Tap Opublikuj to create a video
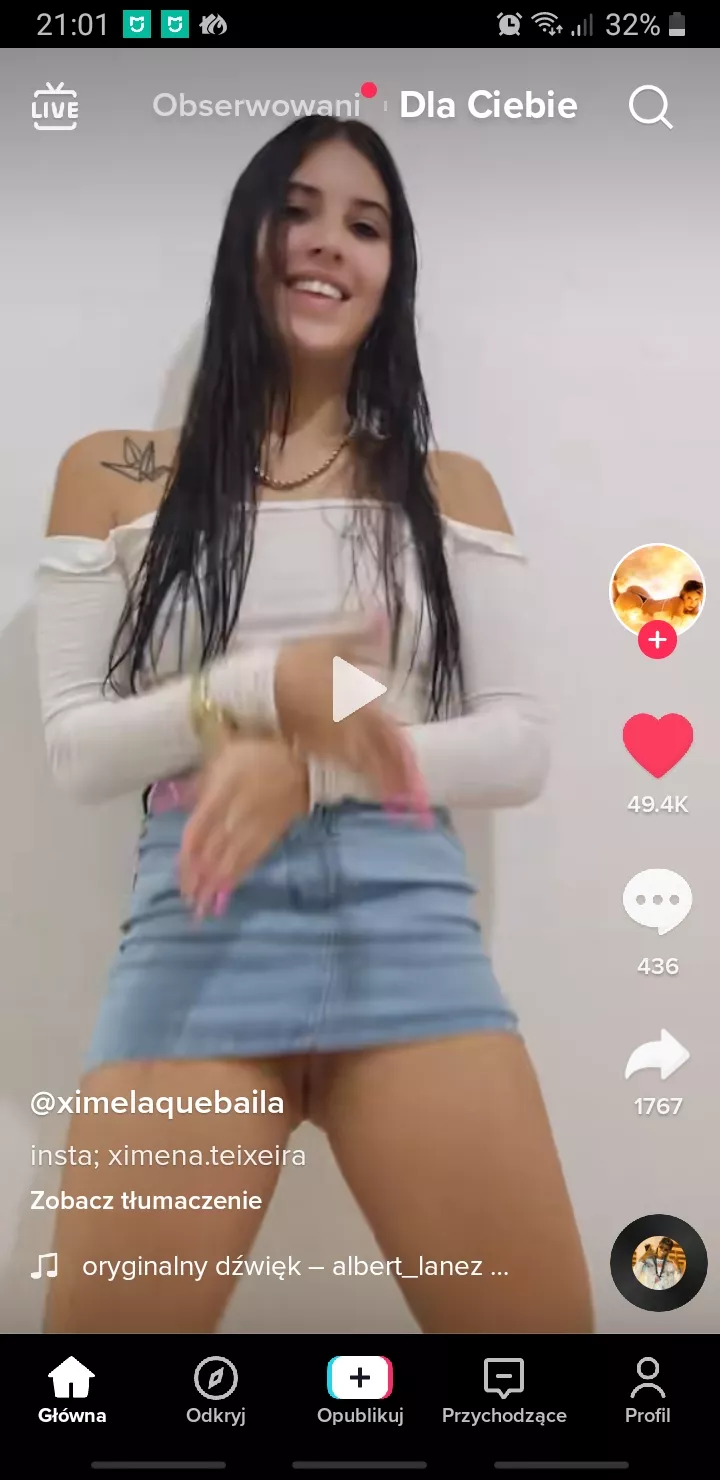The image size is (720, 1480). coord(360,1390)
